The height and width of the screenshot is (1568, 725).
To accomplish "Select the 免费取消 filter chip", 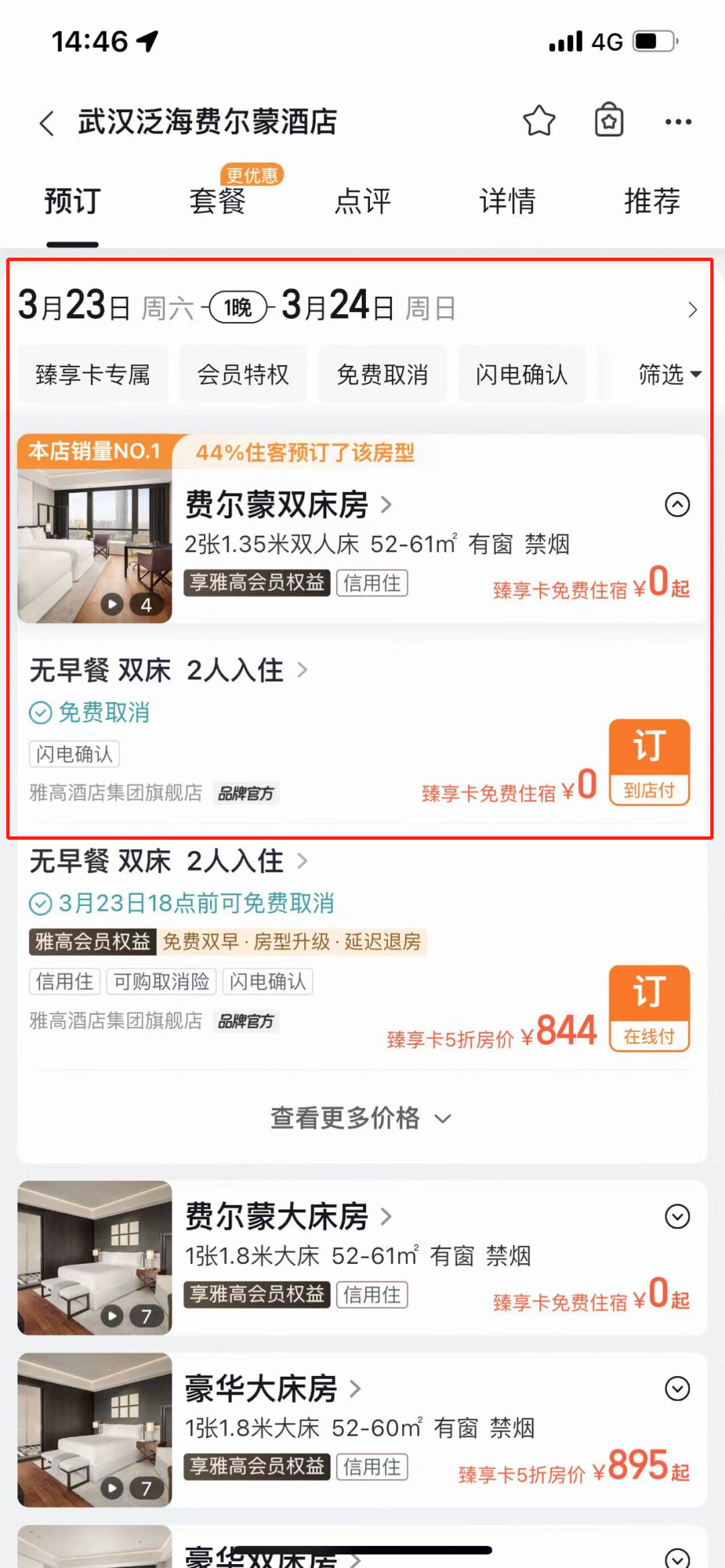I will (x=383, y=375).
